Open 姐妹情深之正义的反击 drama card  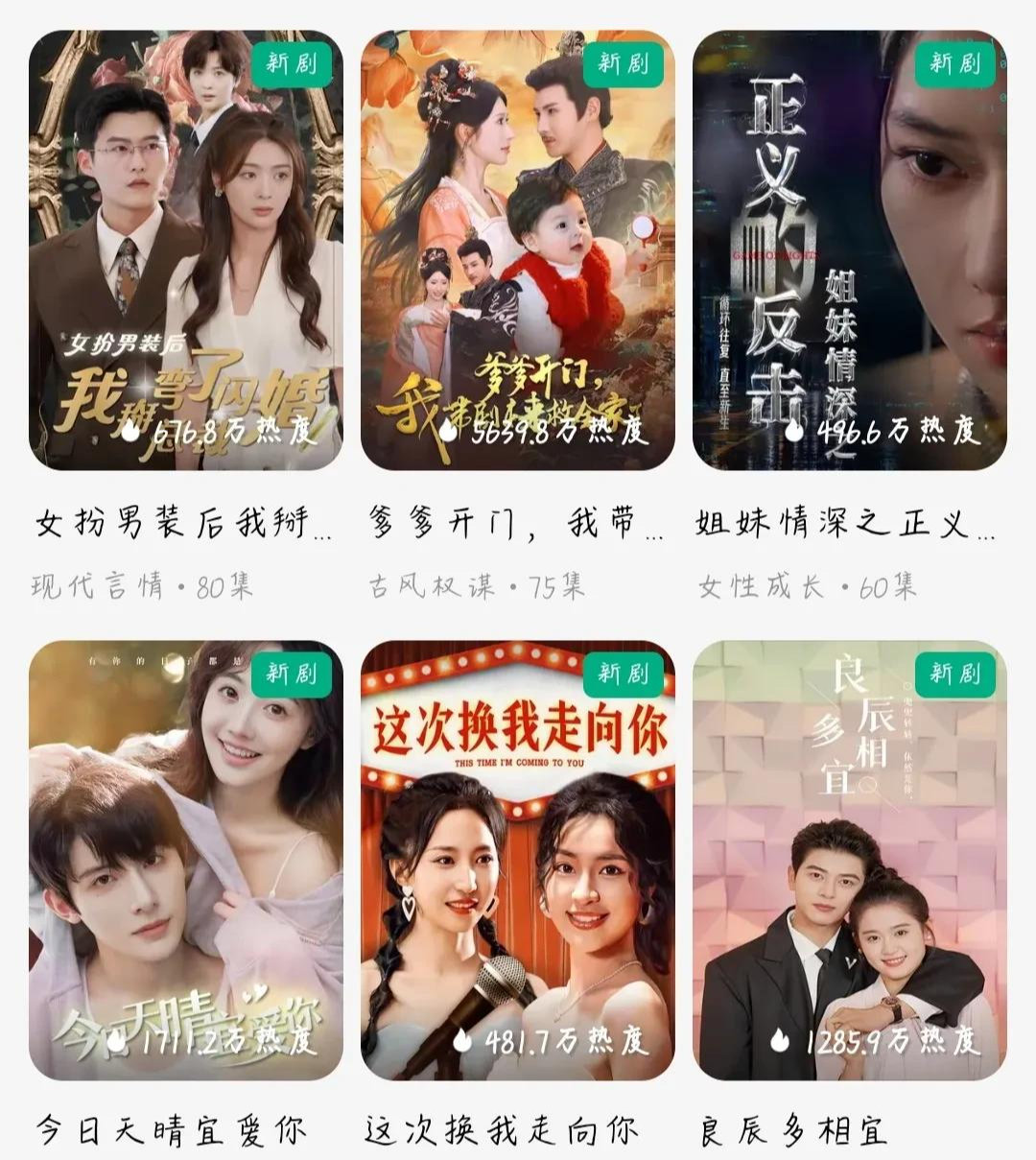coord(850,249)
